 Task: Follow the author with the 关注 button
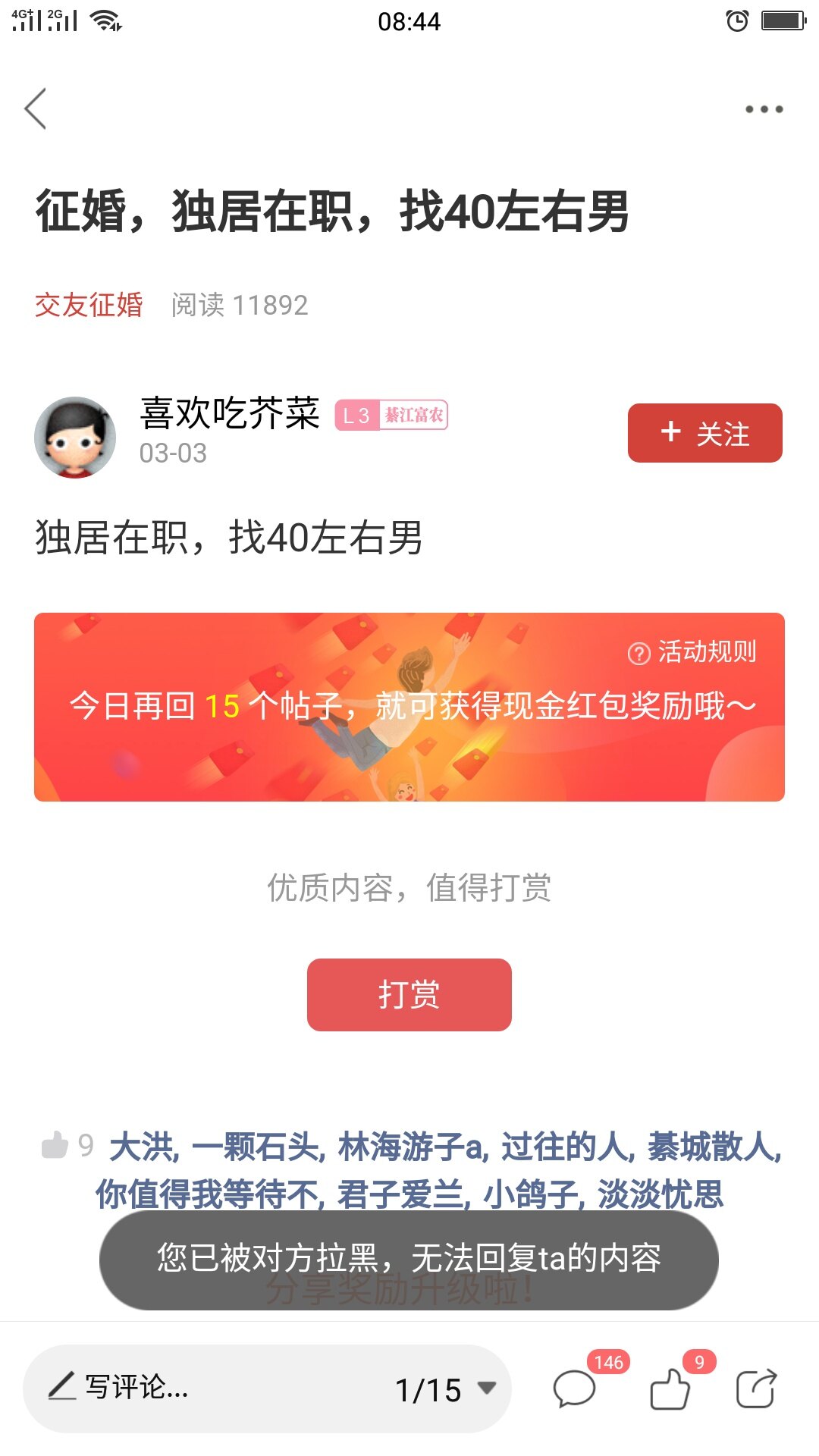(x=704, y=433)
